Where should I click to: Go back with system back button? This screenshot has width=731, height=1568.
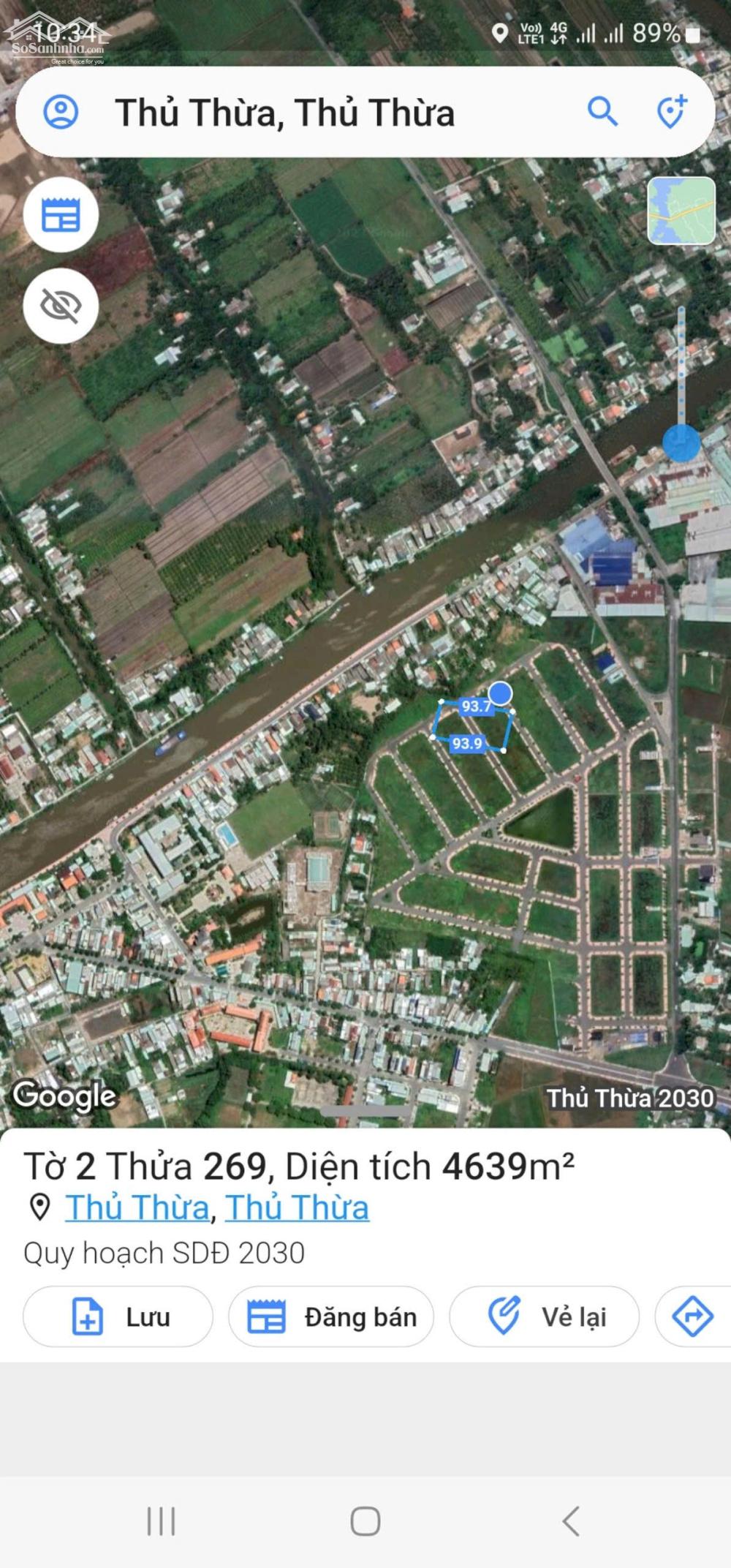[x=571, y=1521]
